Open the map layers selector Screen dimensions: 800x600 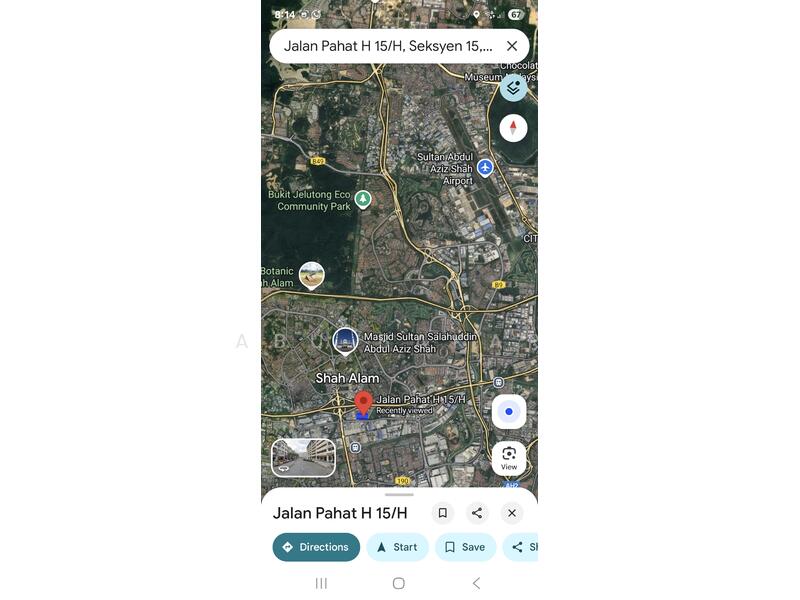point(513,87)
